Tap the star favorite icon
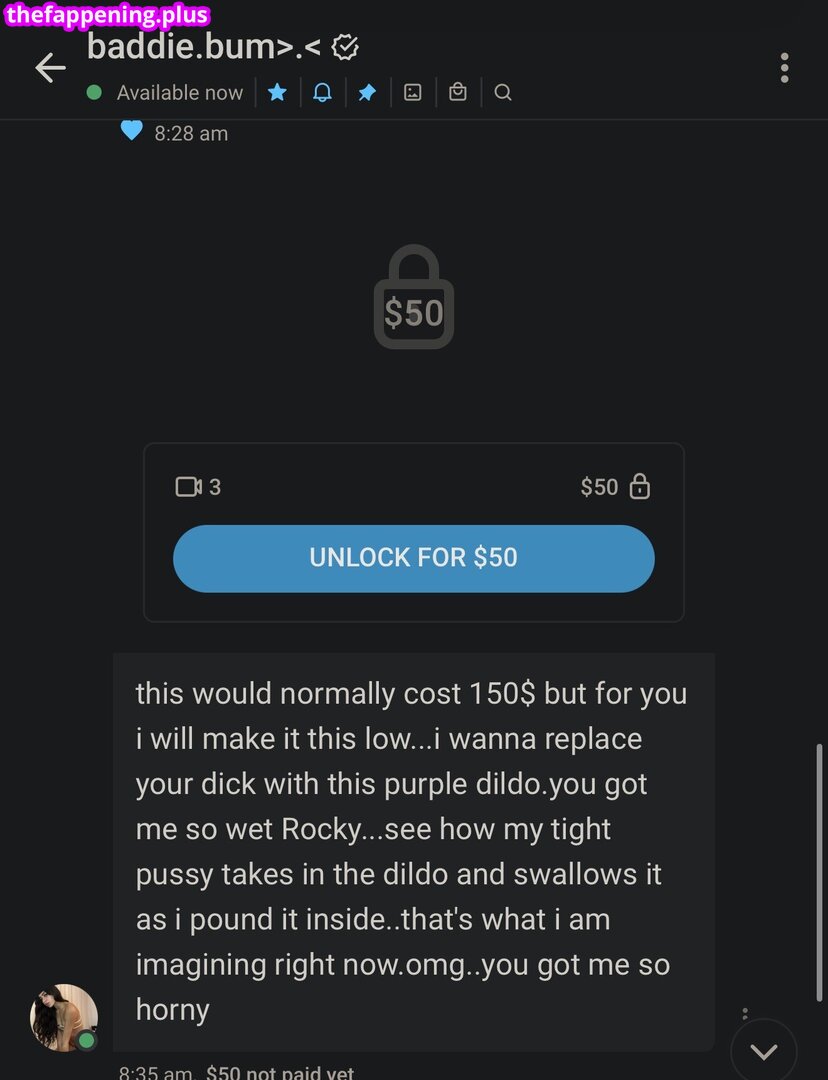 277,93
